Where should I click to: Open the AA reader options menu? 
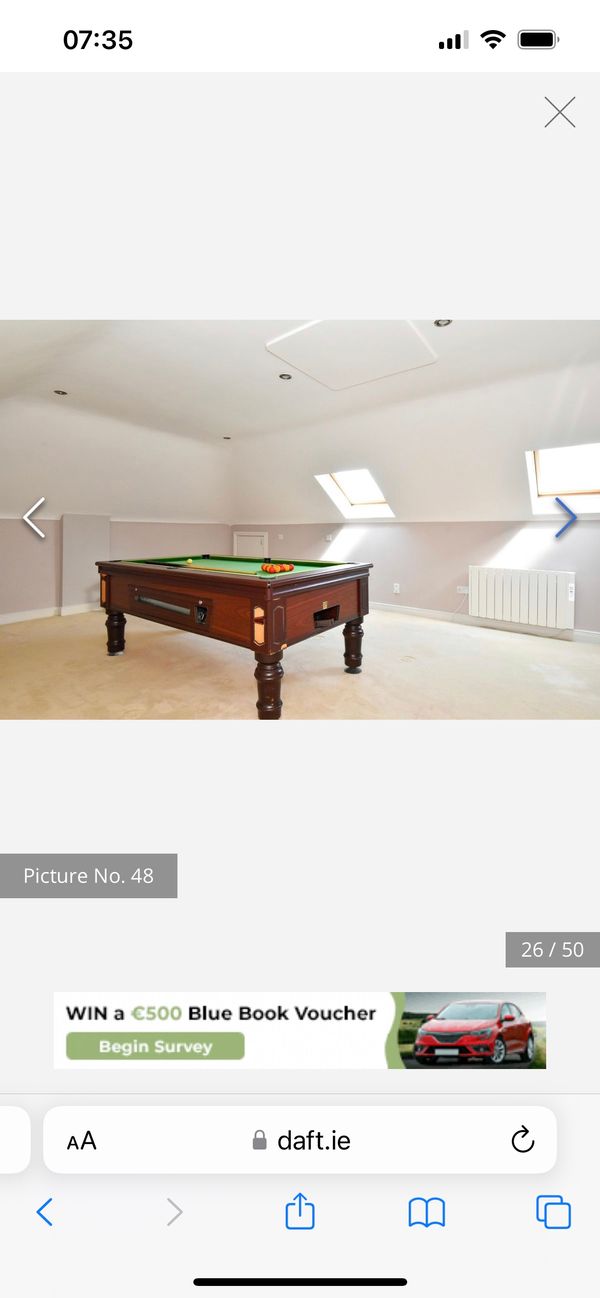pos(82,1141)
